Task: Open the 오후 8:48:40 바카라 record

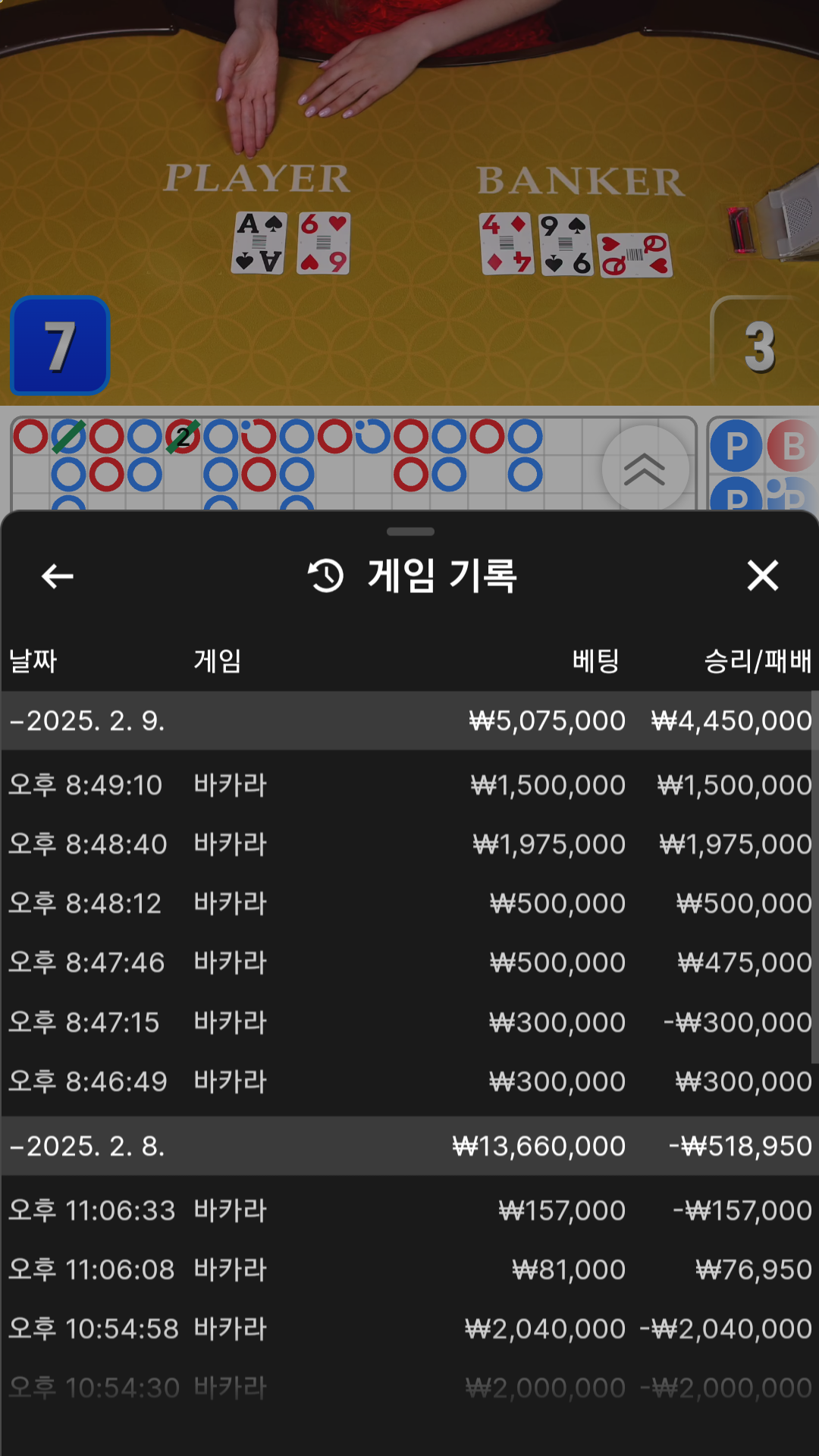Action: (409, 844)
